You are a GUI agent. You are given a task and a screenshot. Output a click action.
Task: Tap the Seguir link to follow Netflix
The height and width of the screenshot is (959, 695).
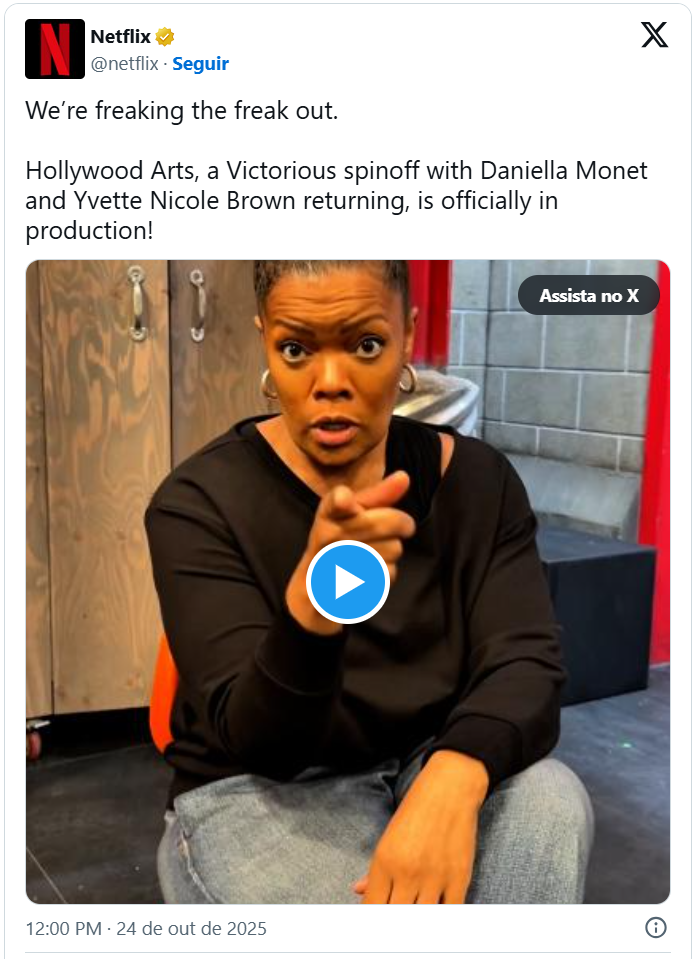tap(200, 63)
